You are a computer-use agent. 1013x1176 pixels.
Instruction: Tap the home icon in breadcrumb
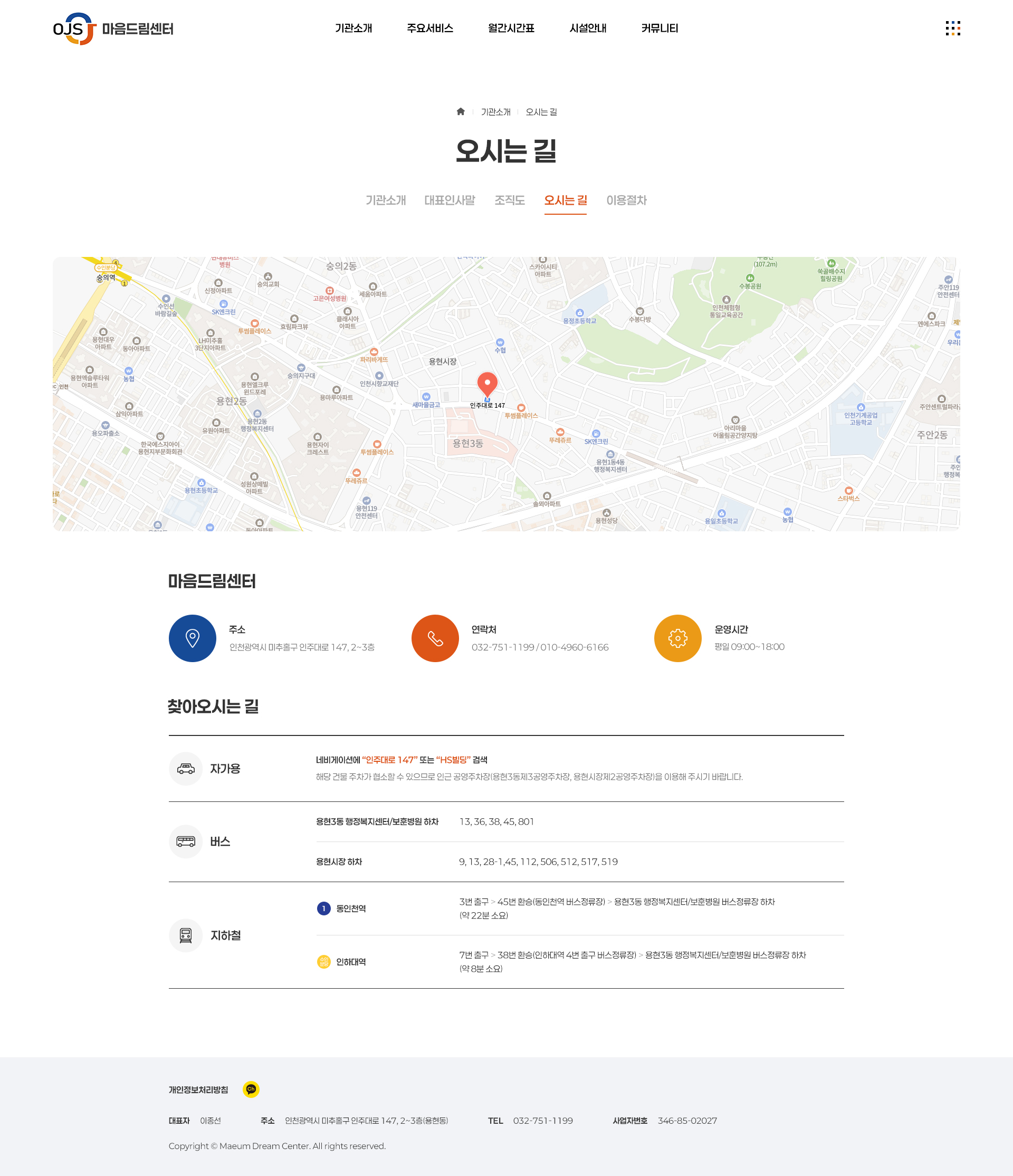(460, 112)
